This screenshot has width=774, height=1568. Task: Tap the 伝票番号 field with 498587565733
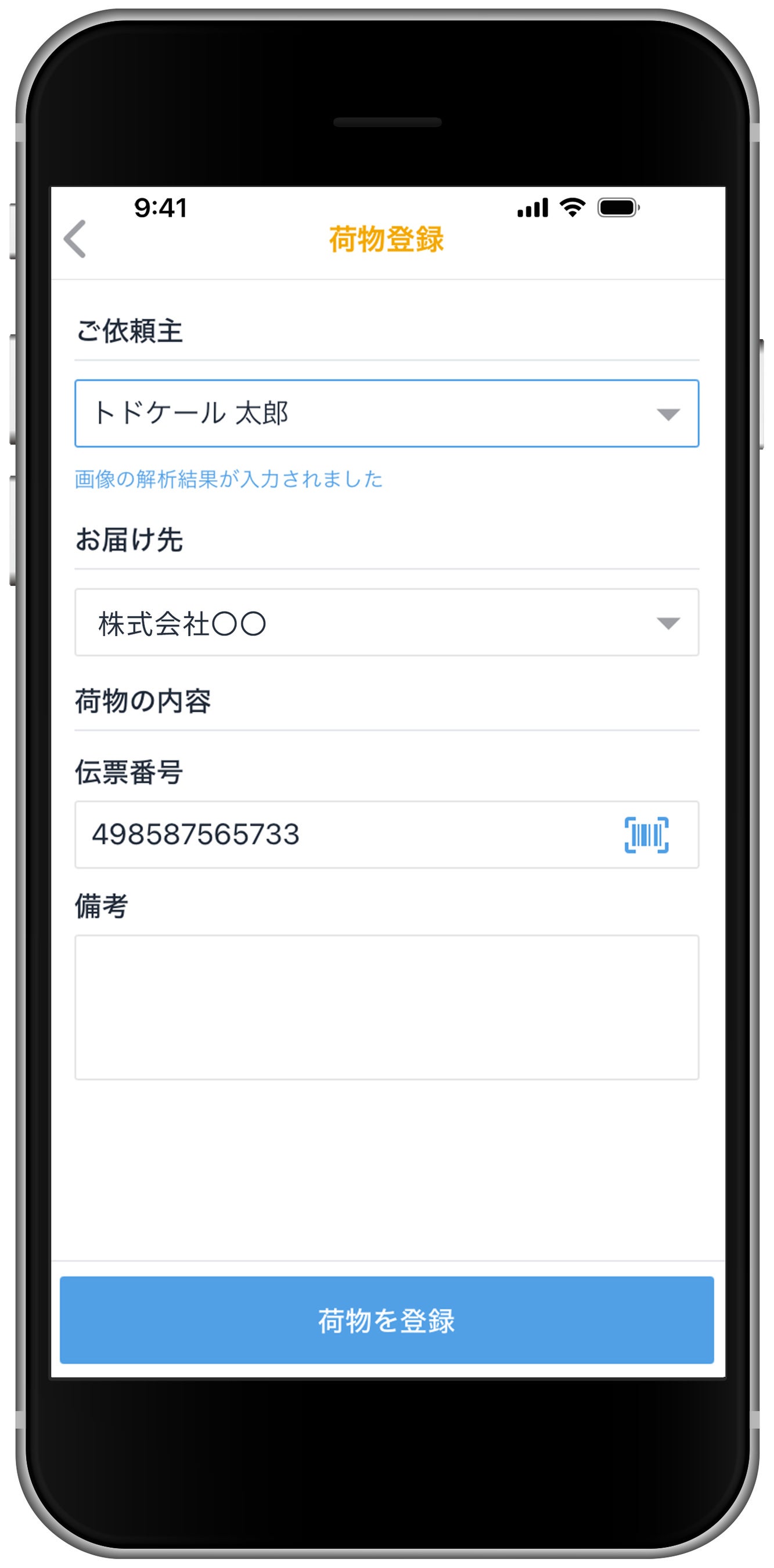pos(386,835)
